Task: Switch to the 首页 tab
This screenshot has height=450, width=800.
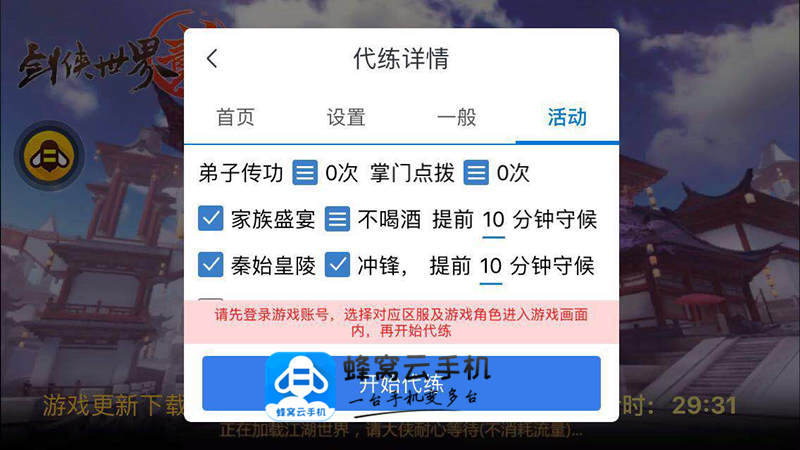Action: coord(236,117)
